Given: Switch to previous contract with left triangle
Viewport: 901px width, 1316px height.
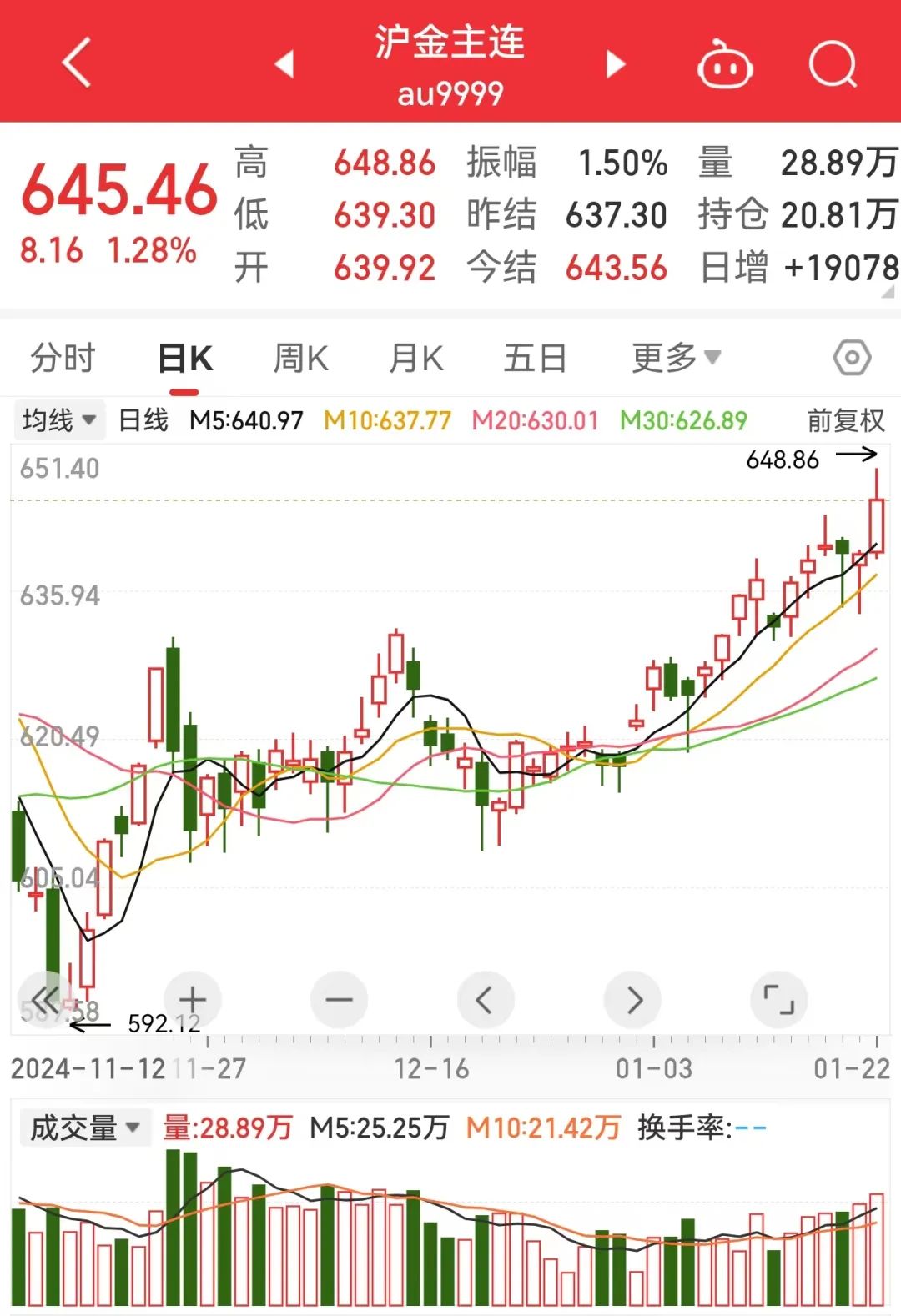Looking at the screenshot, I should [283, 63].
